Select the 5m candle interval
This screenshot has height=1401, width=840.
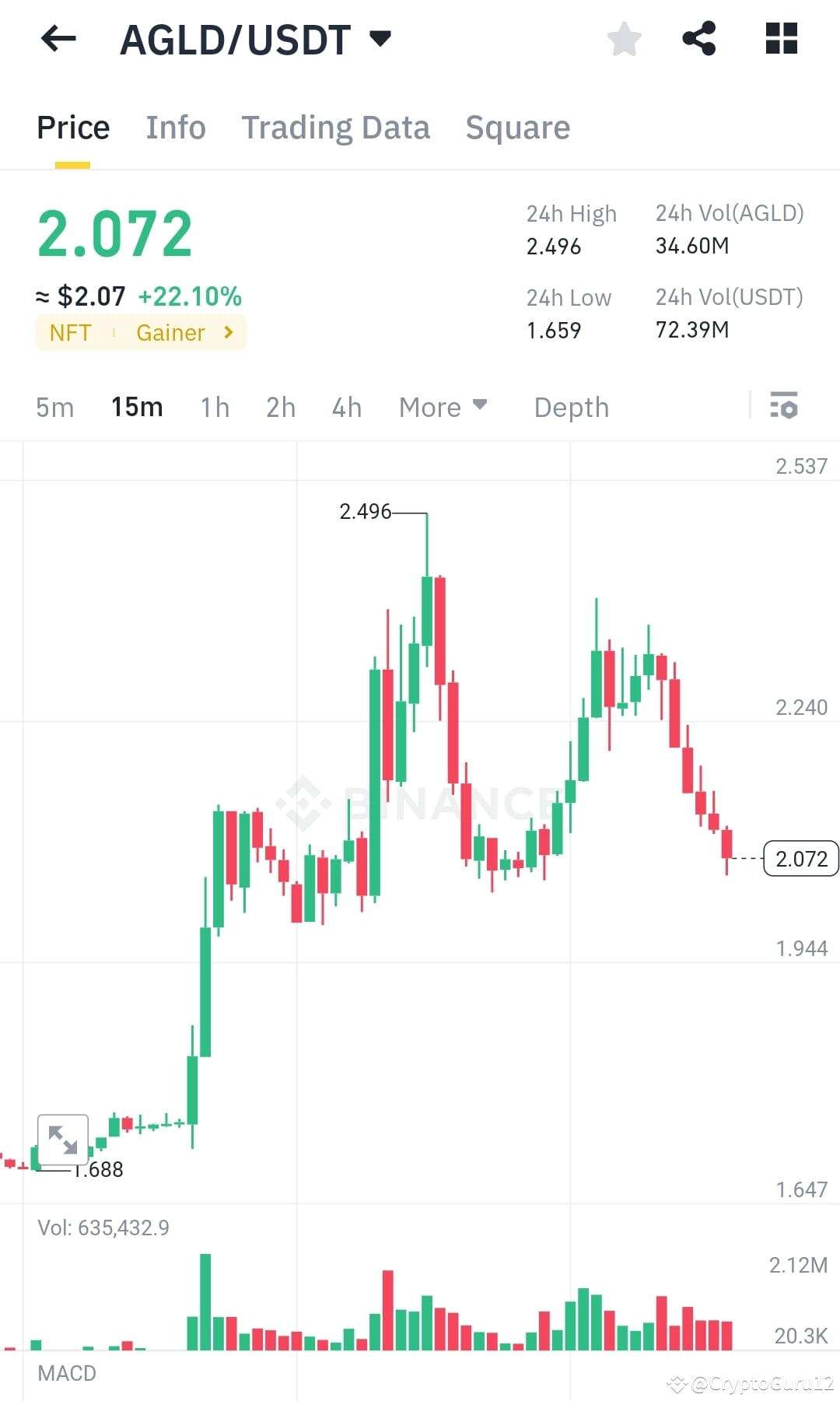55,406
